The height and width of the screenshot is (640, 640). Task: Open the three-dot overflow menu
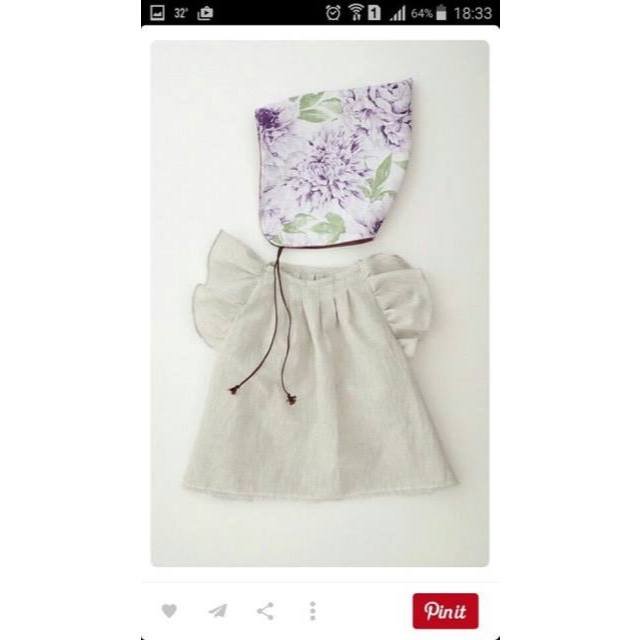[x=313, y=610]
